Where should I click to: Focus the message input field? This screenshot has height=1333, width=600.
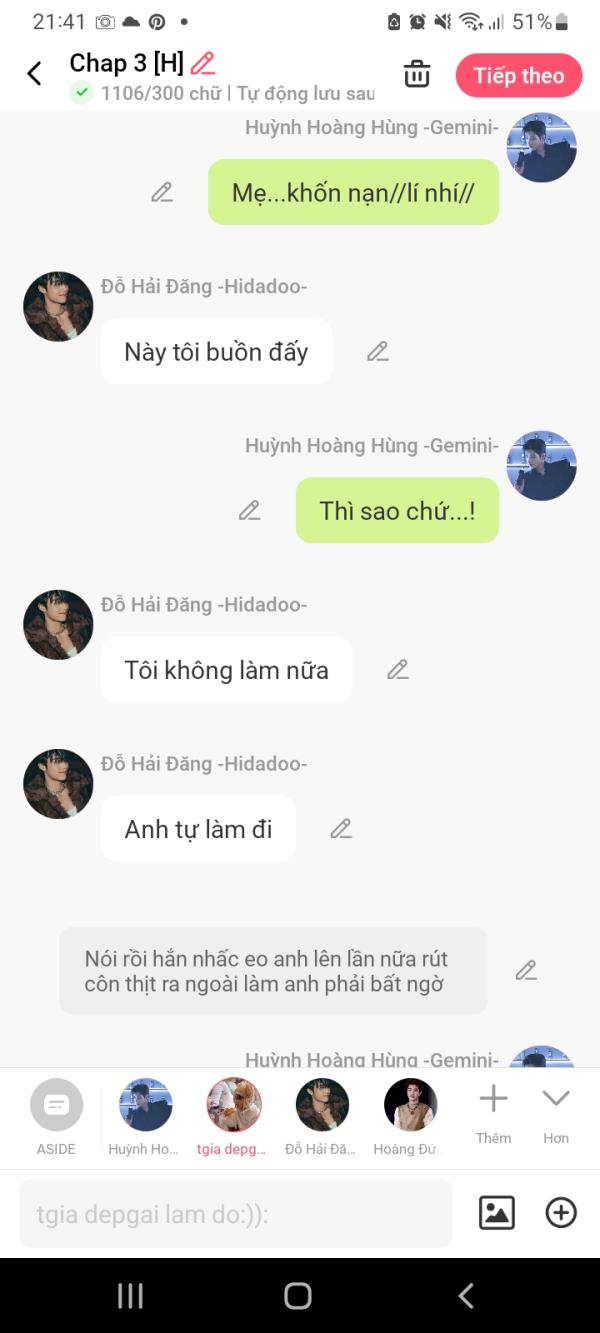[x=235, y=1214]
